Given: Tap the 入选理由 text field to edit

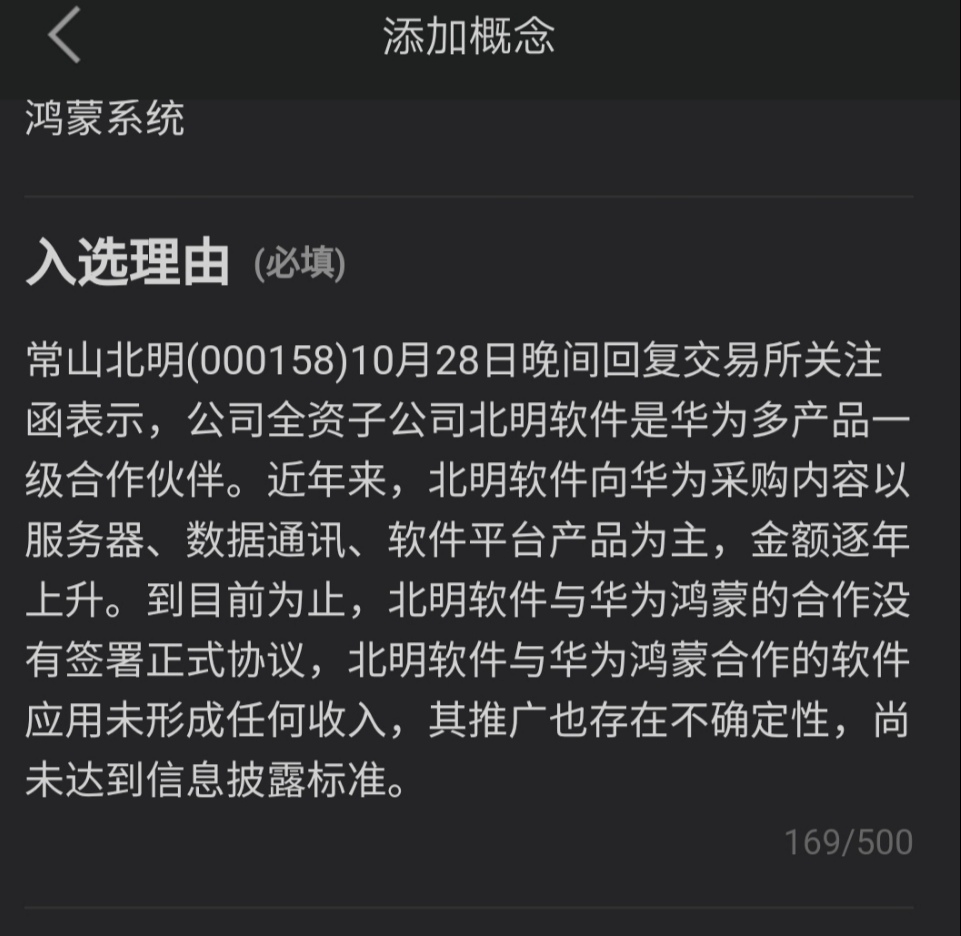Looking at the screenshot, I should point(468,570).
